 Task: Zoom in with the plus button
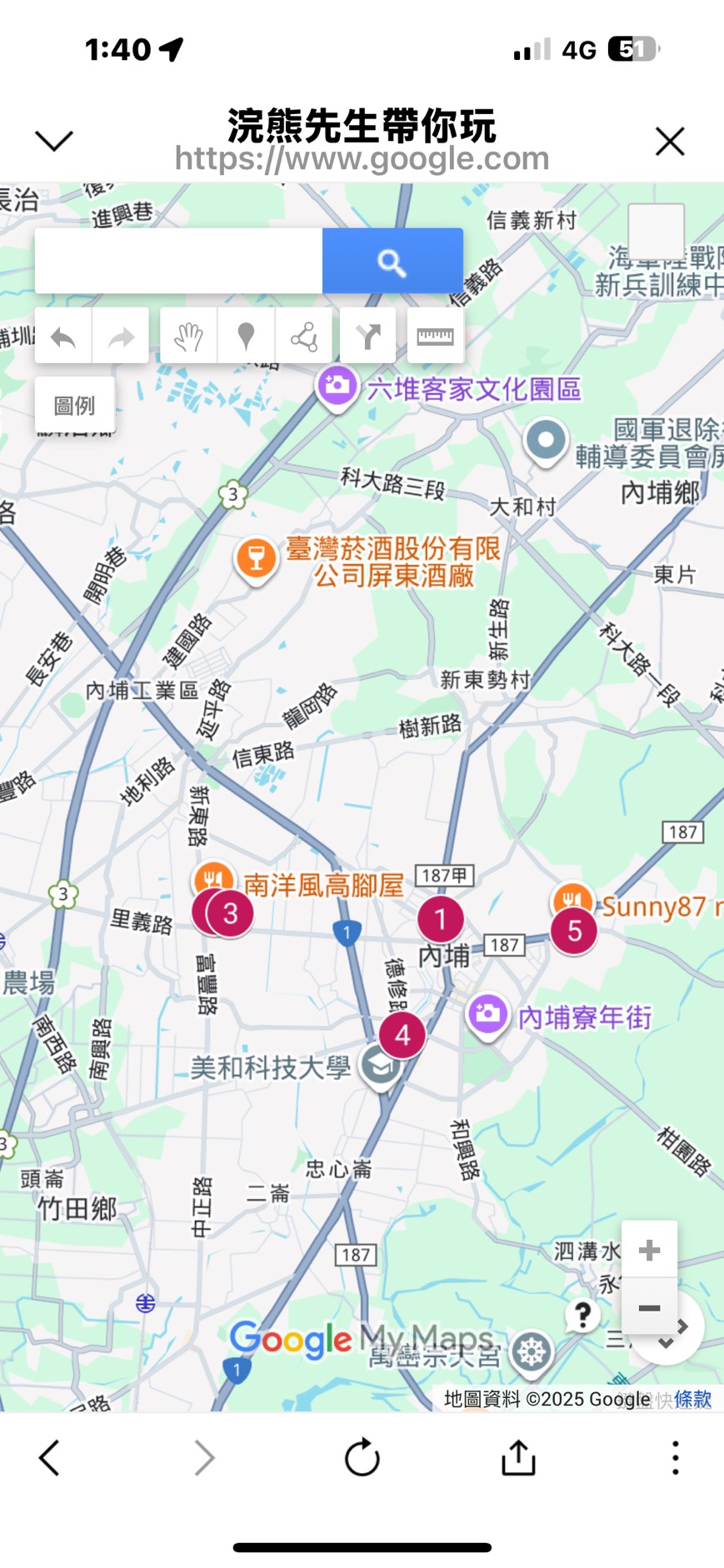click(649, 1250)
